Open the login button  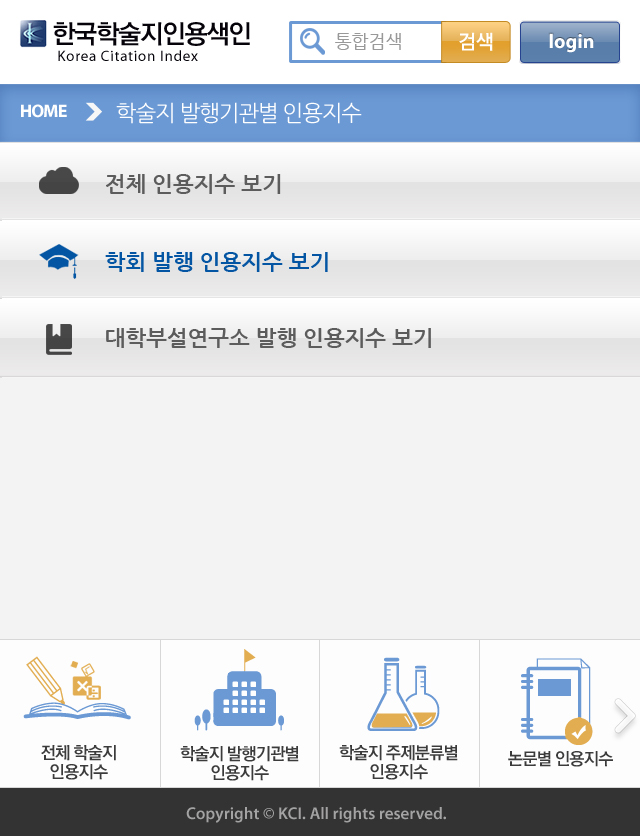coord(570,42)
